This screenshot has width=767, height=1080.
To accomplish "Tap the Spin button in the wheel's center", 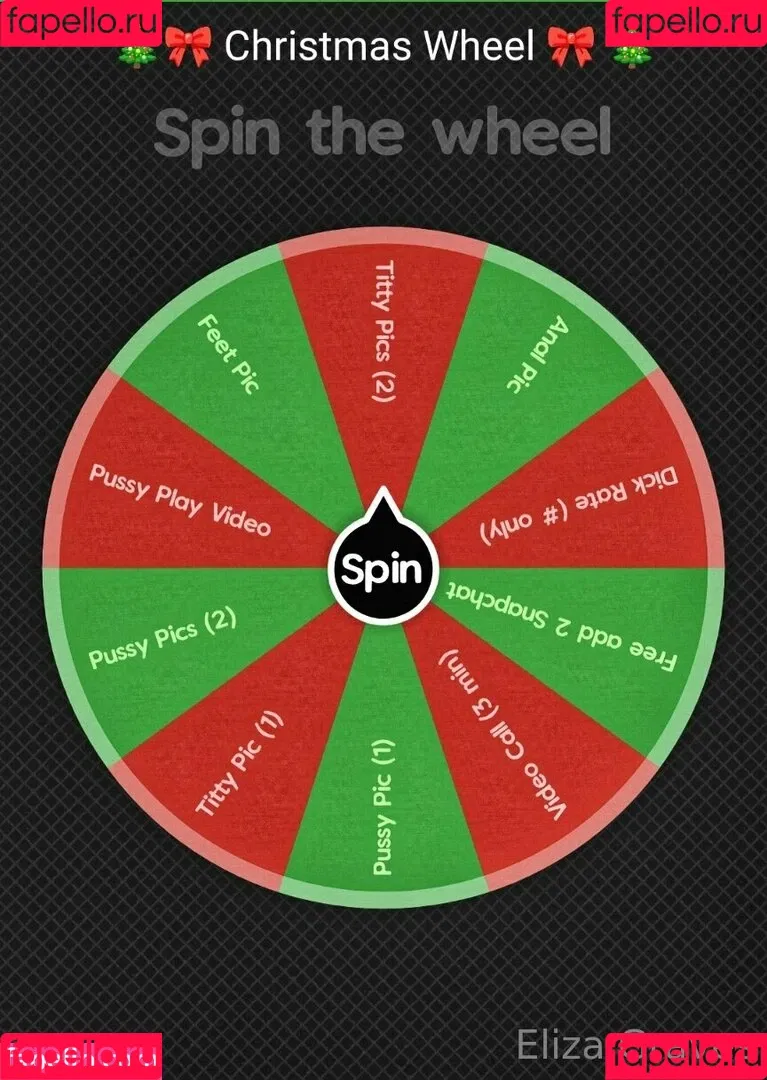I will pos(383,569).
